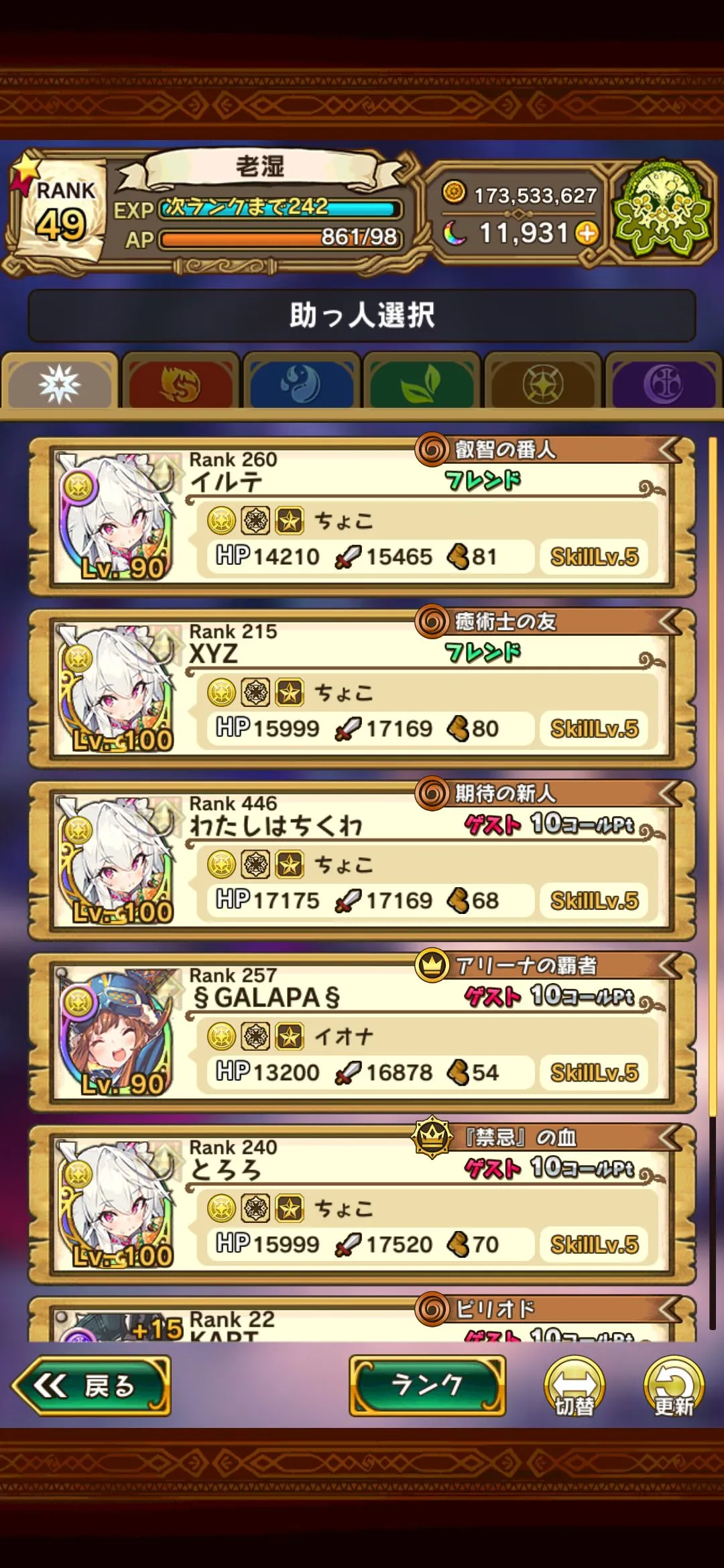Tap the 戻る back button
Viewport: 724px width, 1568px height.
coord(92,1386)
